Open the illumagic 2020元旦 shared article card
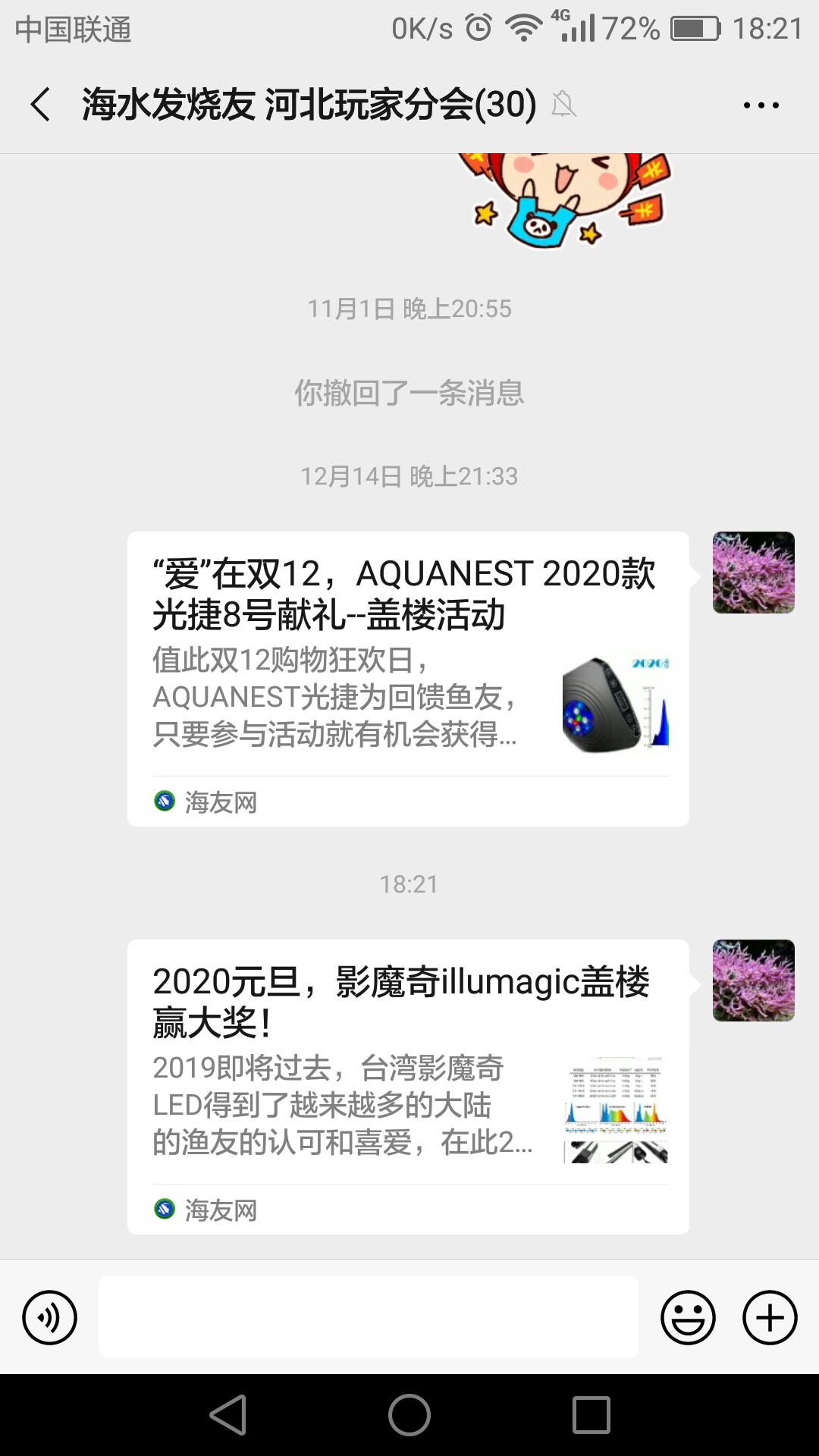Screen dimensions: 819x1456 (408, 1086)
